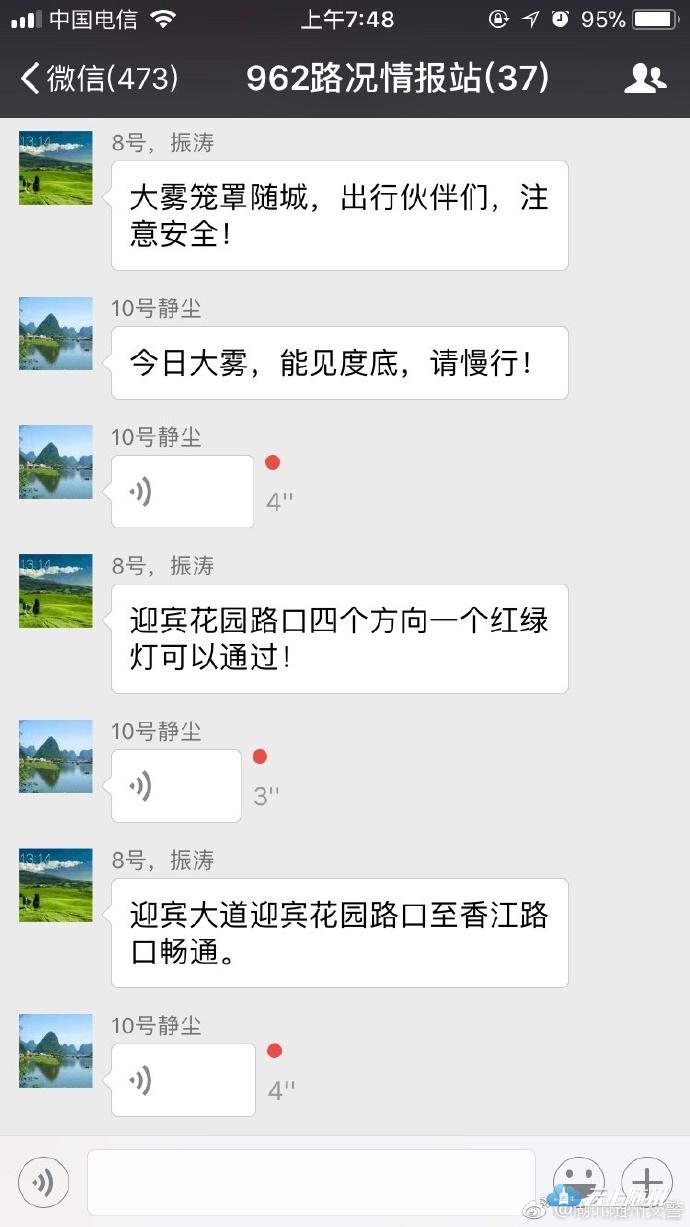This screenshot has width=690, height=1227.
Task: Play the 3-second voice message from 10号静尘
Action: point(176,786)
